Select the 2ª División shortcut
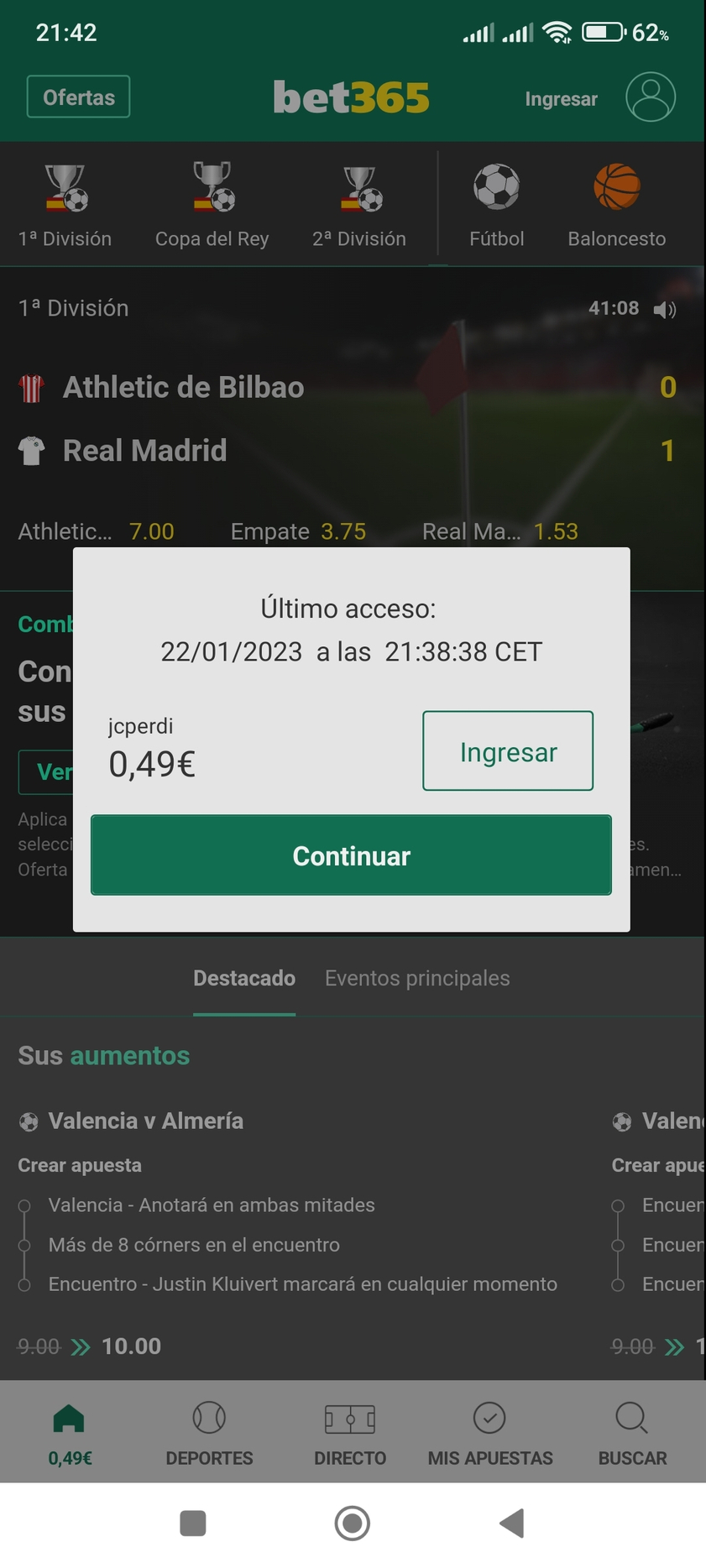Viewport: 706px width, 1568px height. [x=359, y=206]
